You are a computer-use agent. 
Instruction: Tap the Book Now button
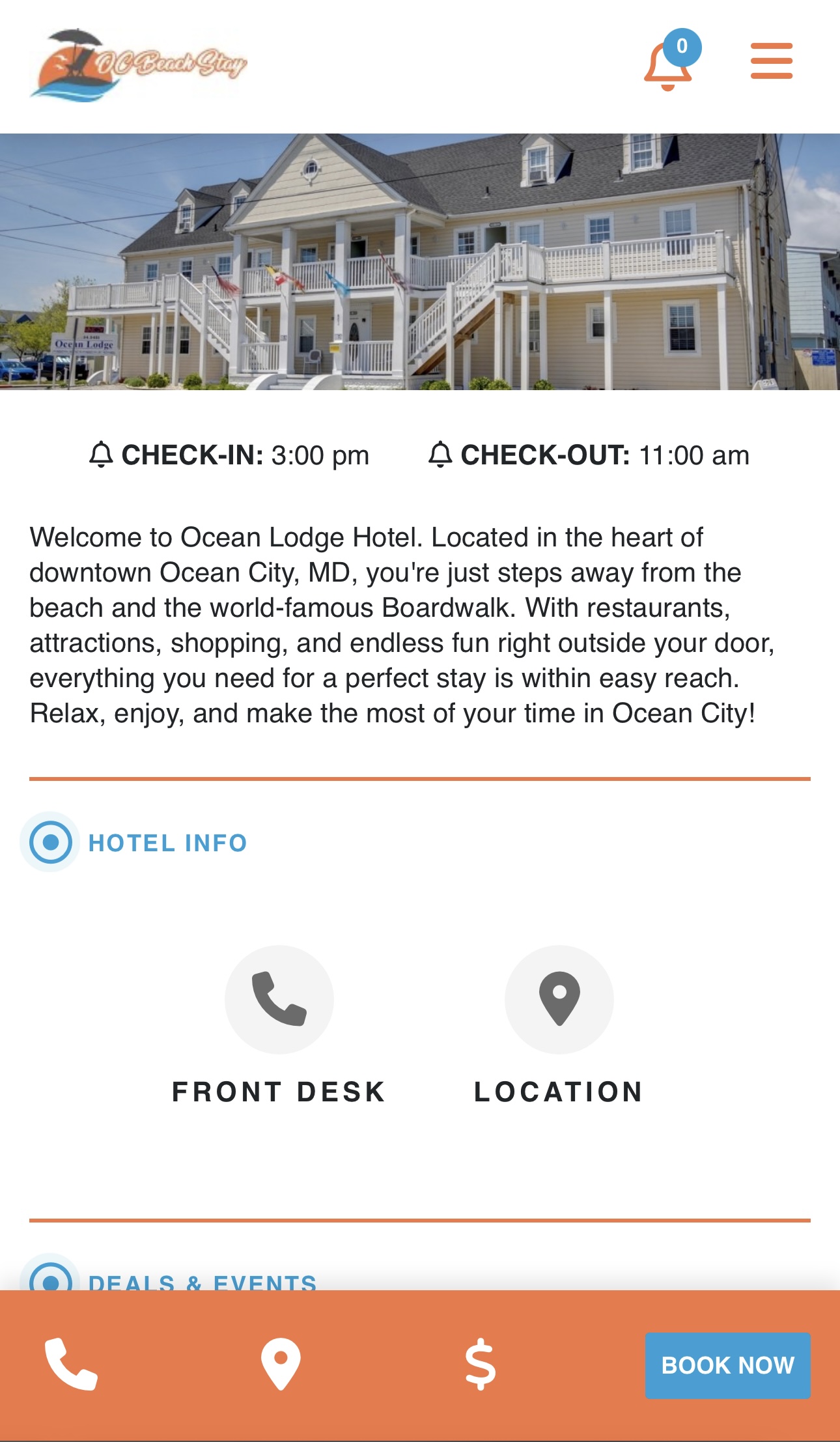727,1365
